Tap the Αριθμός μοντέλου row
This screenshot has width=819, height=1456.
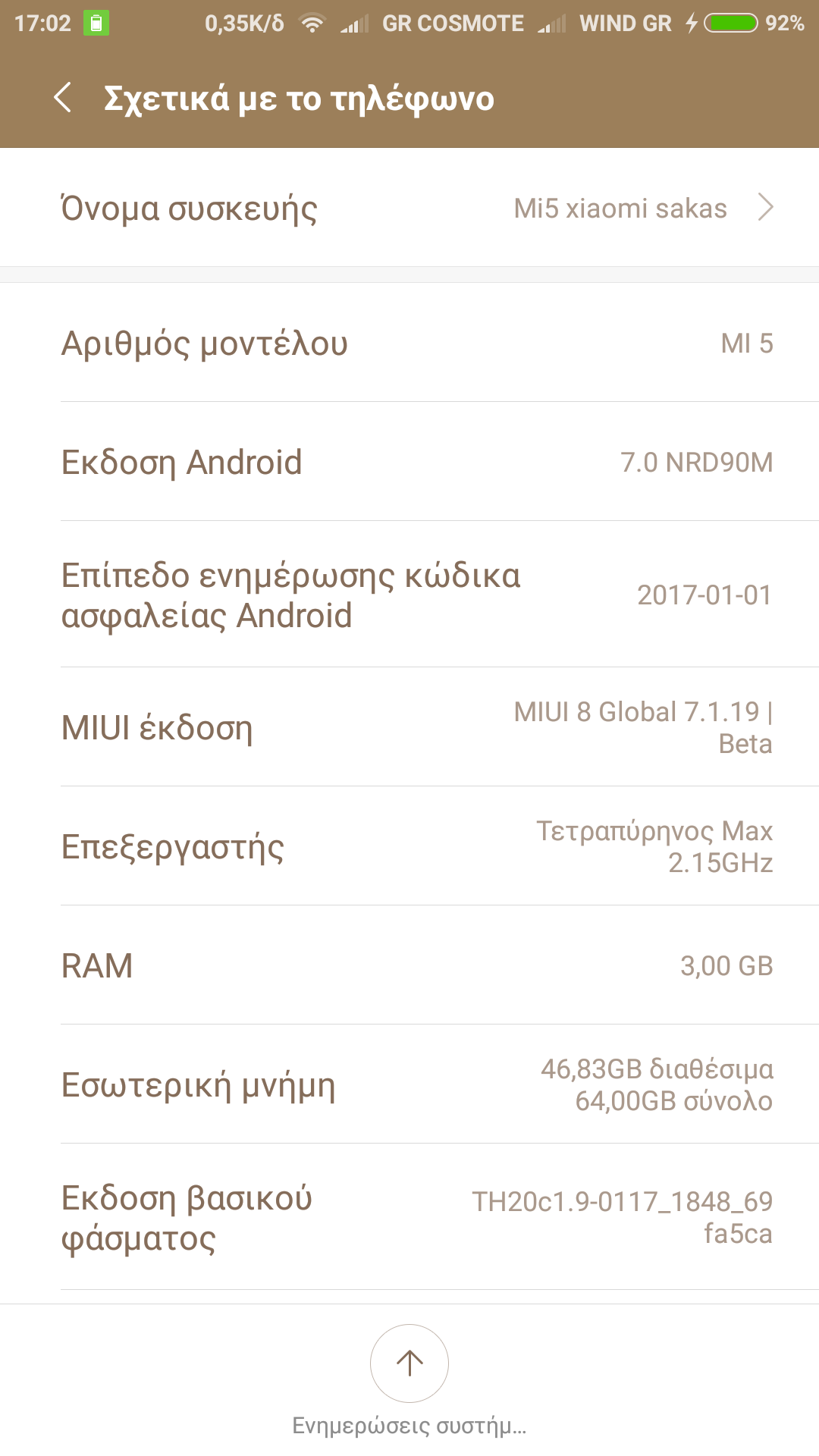[x=409, y=343]
